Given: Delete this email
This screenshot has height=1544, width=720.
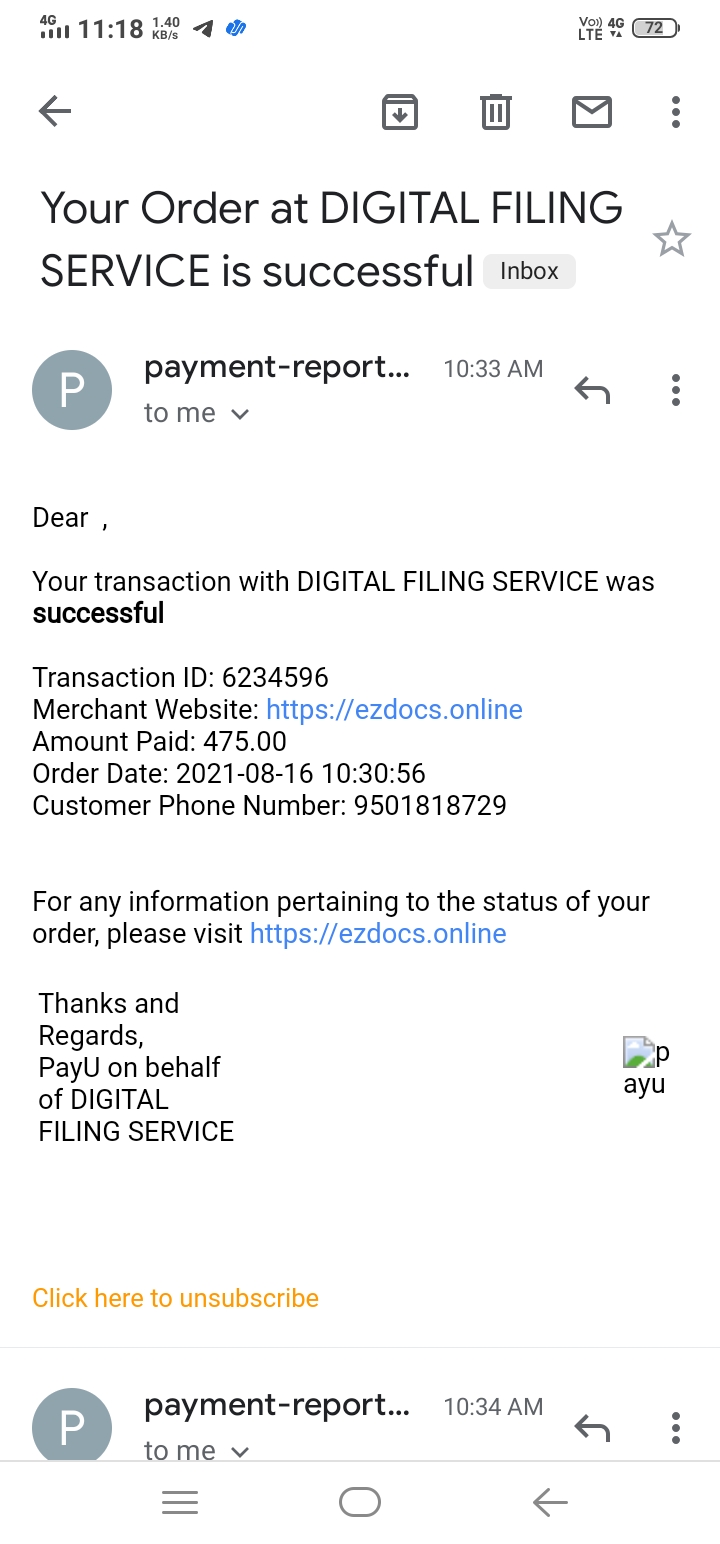Looking at the screenshot, I should [x=495, y=112].
